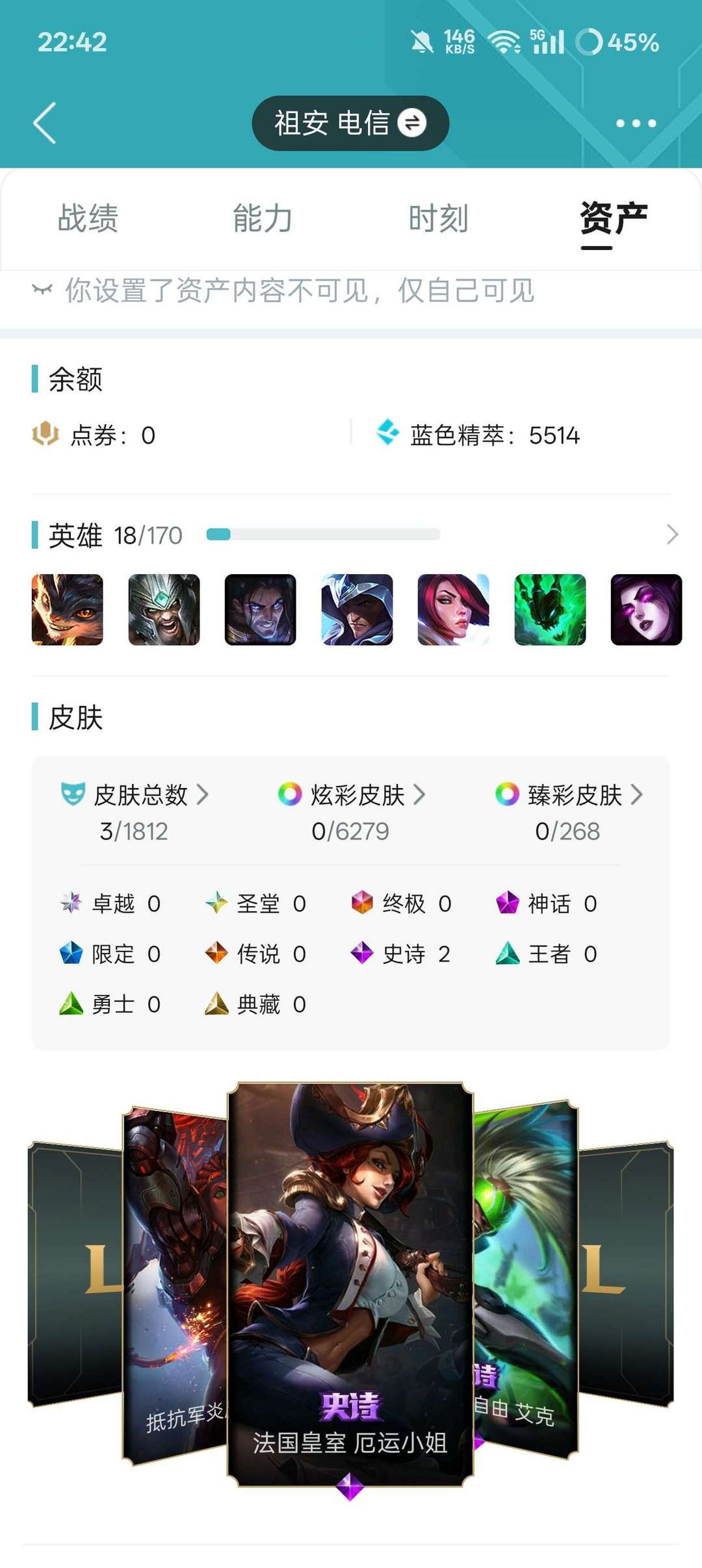Switch to the 战绩 tab
The width and height of the screenshot is (702, 1568).
tap(88, 218)
